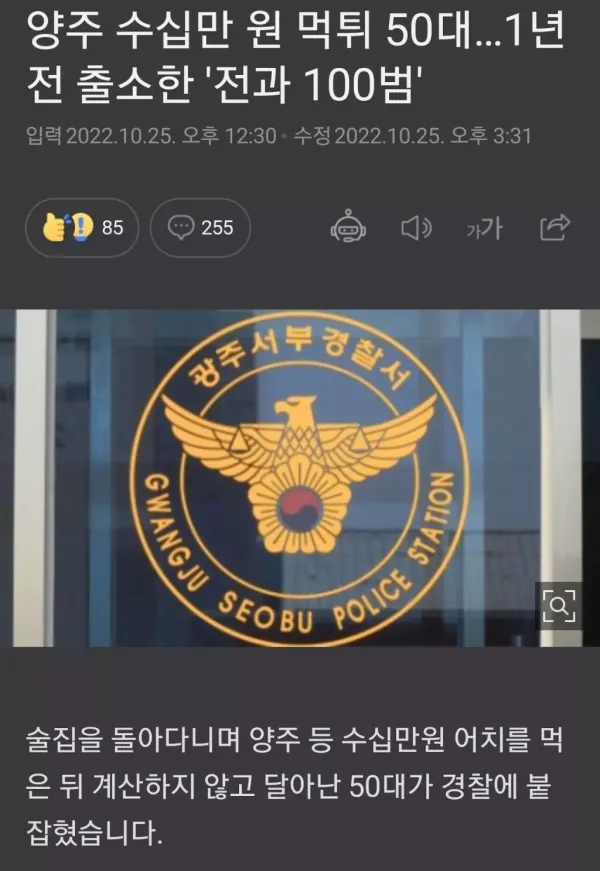Open the comments with 255 replies
Image resolution: width=600 pixels, height=871 pixels.
(x=200, y=228)
